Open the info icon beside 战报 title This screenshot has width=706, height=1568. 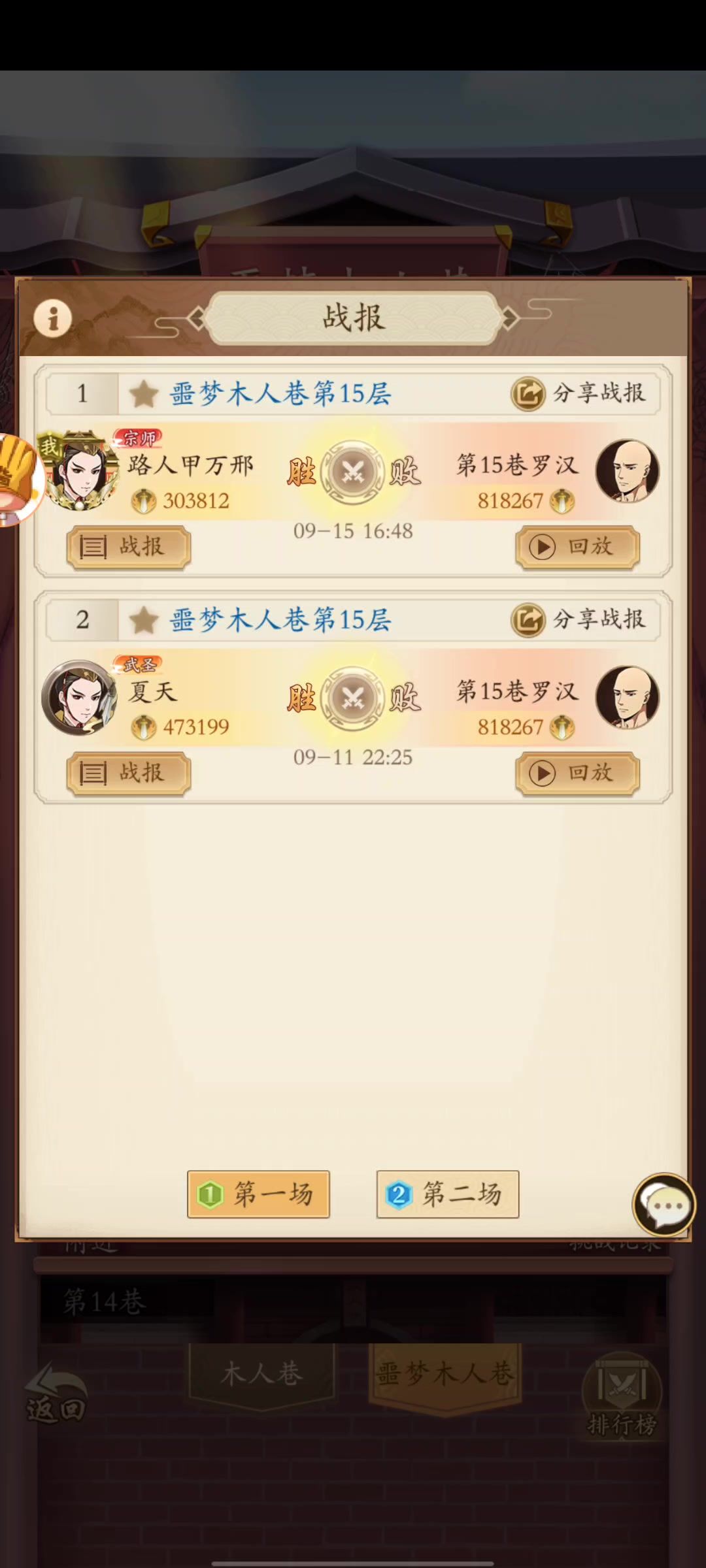pos(52,318)
